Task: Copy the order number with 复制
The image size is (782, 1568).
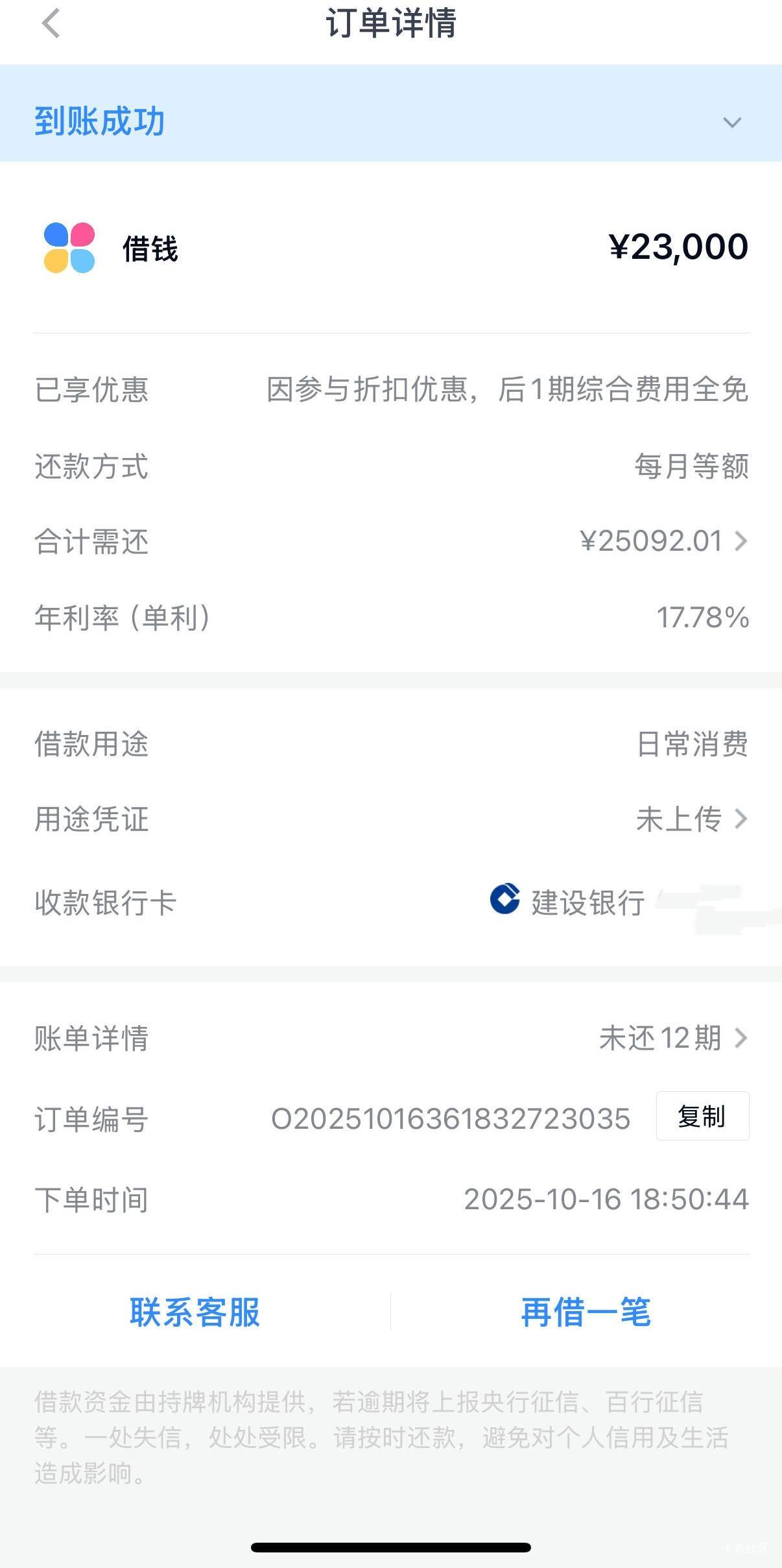Action: (702, 1116)
